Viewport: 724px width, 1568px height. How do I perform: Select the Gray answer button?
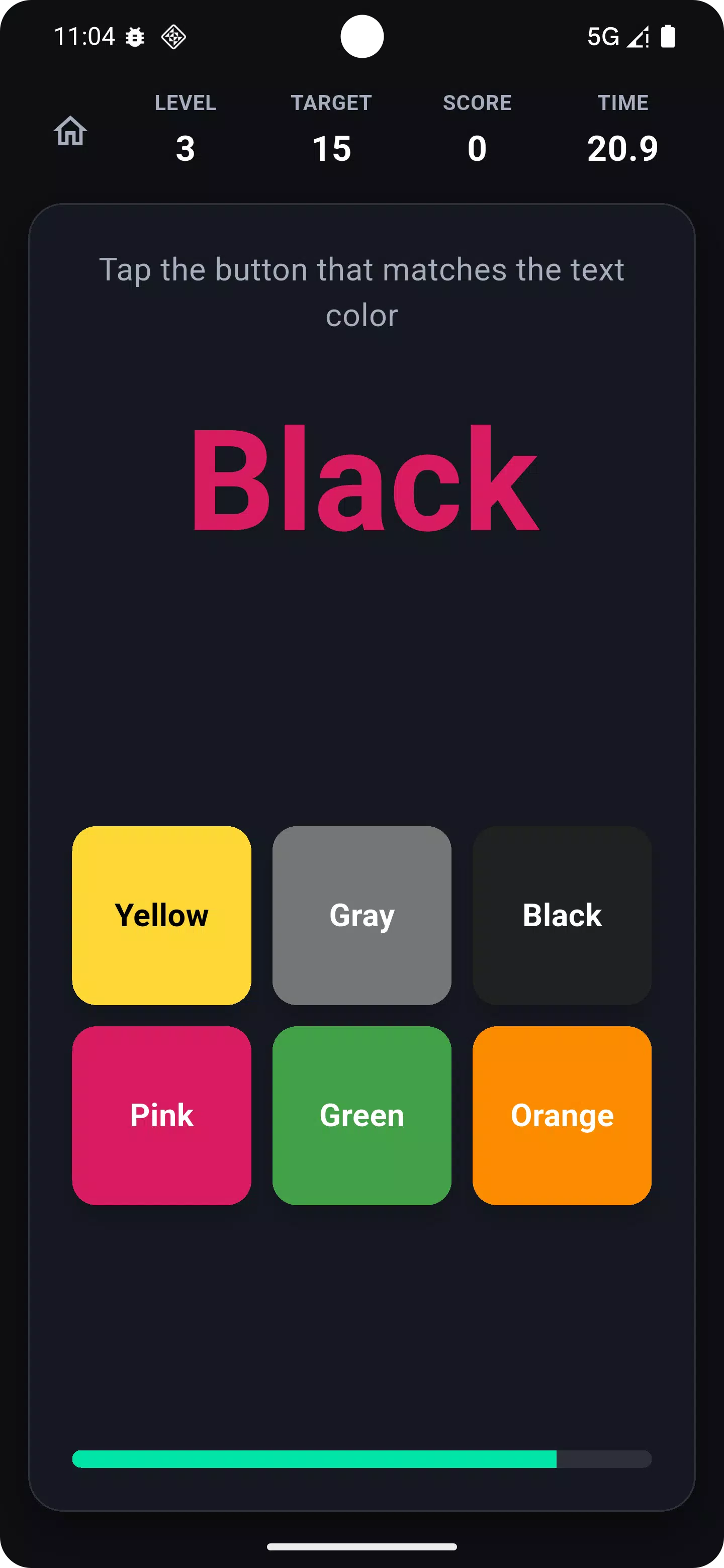click(x=361, y=915)
